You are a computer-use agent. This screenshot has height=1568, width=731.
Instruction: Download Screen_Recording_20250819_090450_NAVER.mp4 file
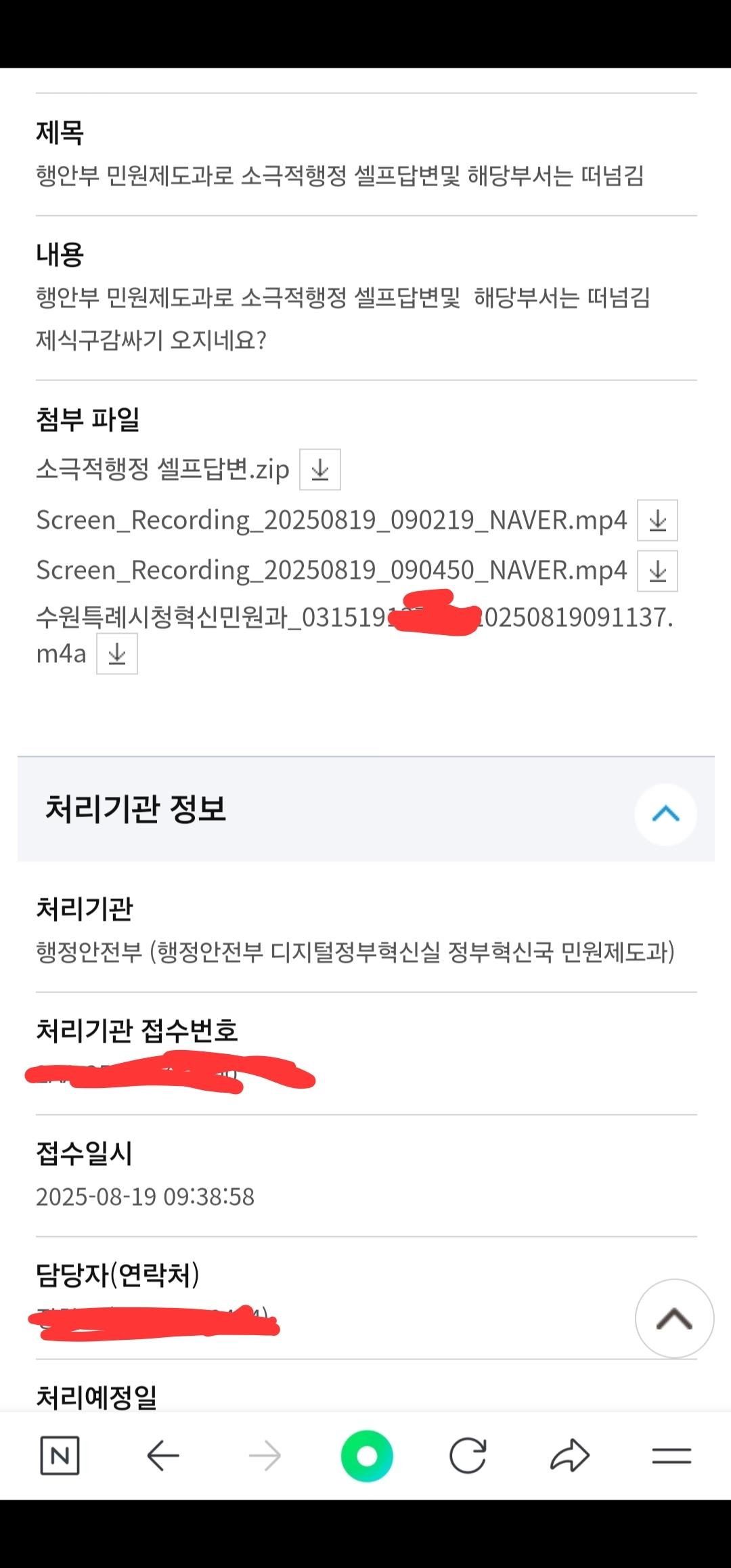tap(657, 571)
